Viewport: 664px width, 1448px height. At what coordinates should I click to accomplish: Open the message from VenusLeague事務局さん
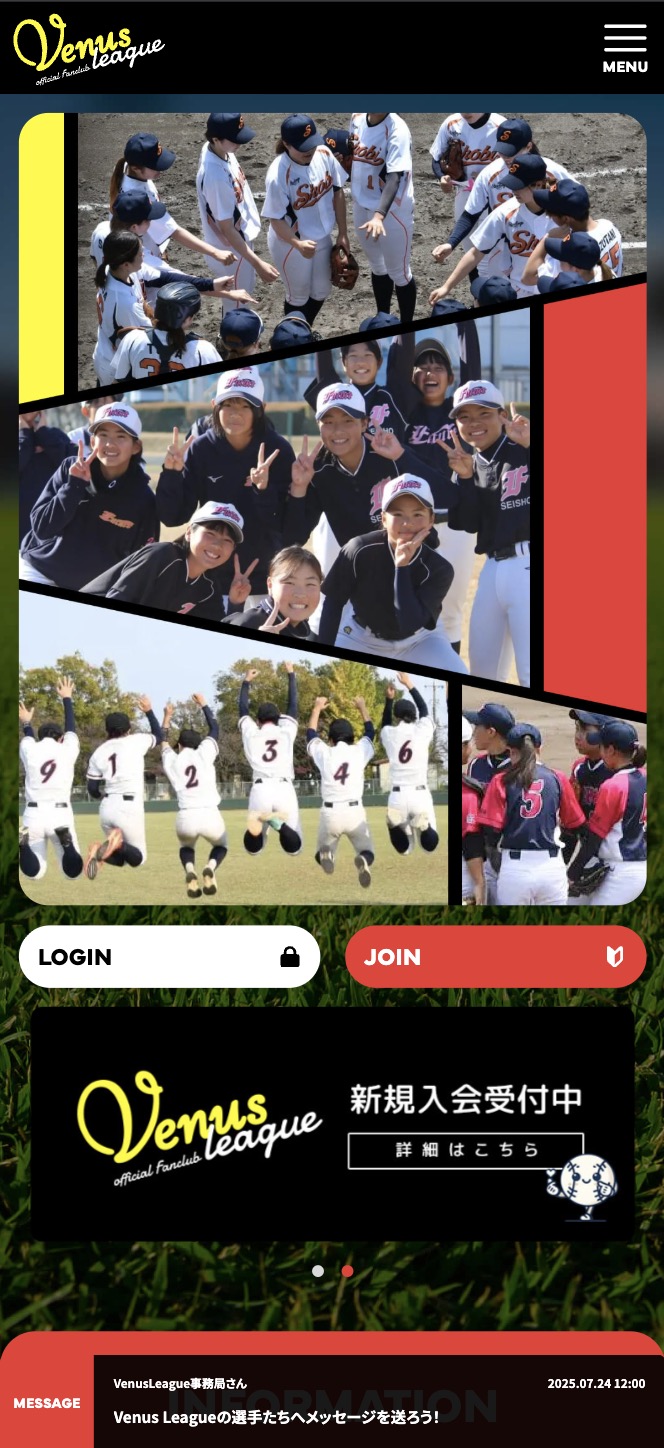click(378, 1402)
